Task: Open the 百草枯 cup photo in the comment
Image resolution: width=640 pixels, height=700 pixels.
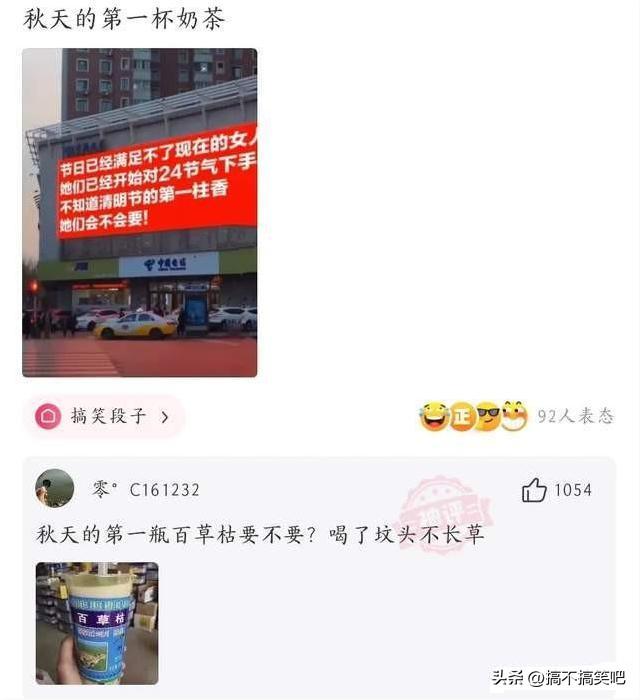Action: coord(97,623)
